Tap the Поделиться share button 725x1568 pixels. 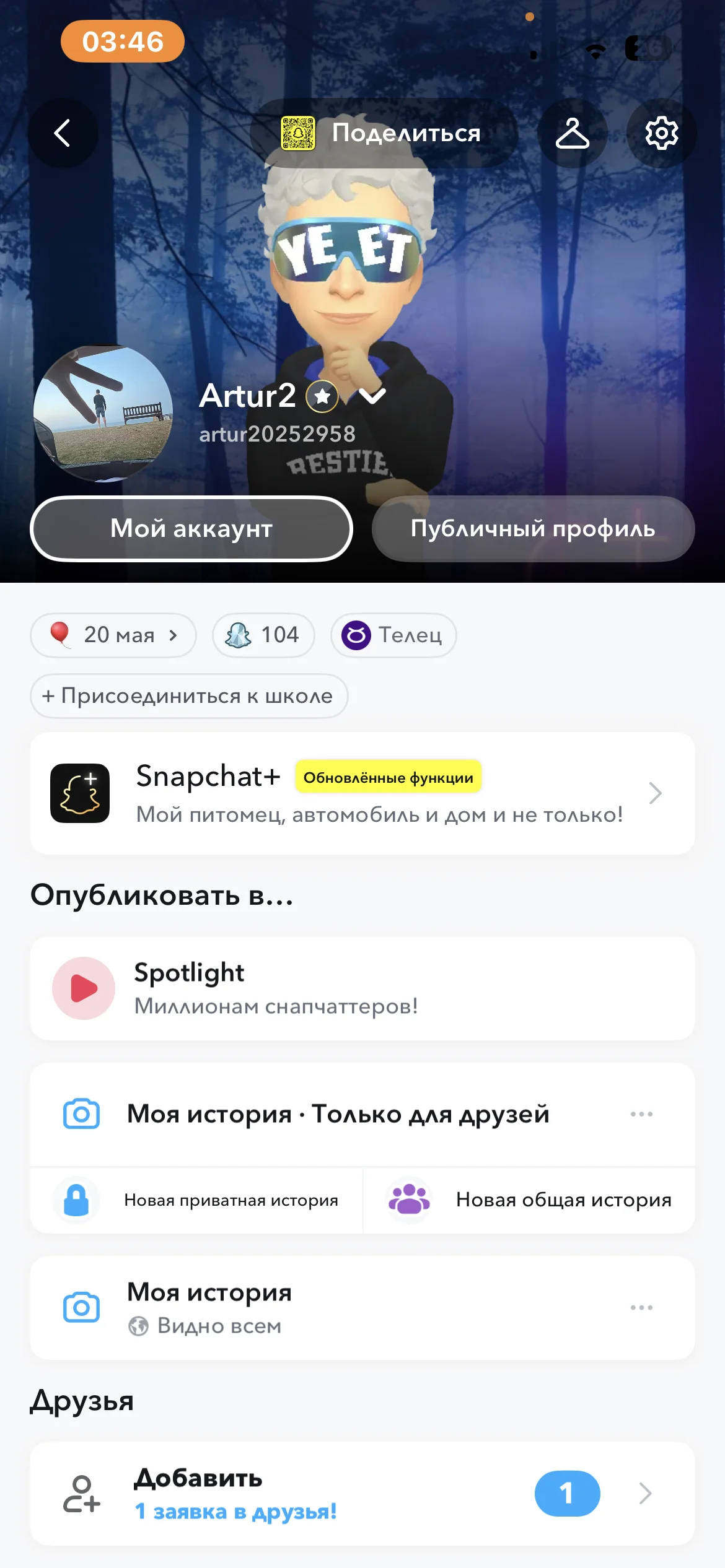click(x=384, y=133)
